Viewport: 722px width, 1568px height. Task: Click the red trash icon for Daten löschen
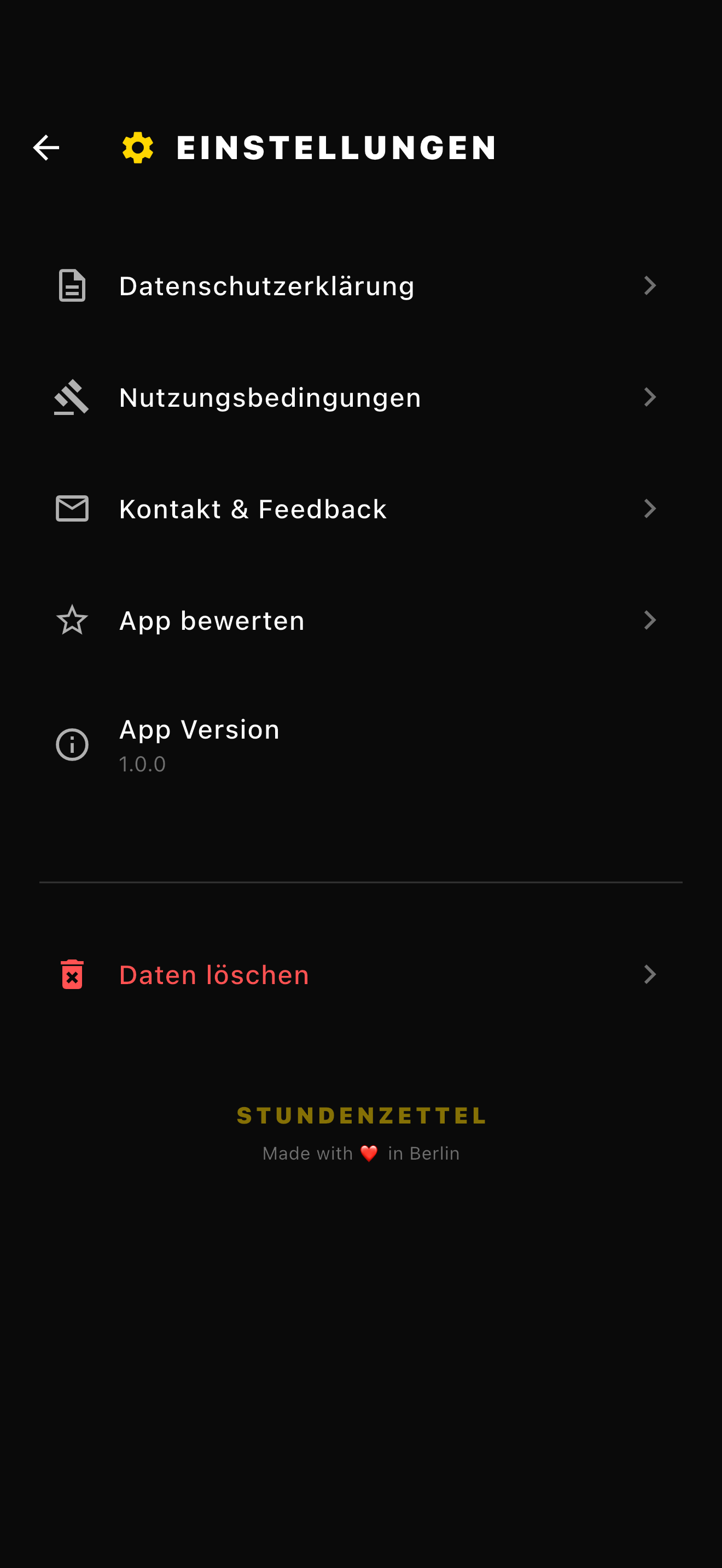coord(72,974)
